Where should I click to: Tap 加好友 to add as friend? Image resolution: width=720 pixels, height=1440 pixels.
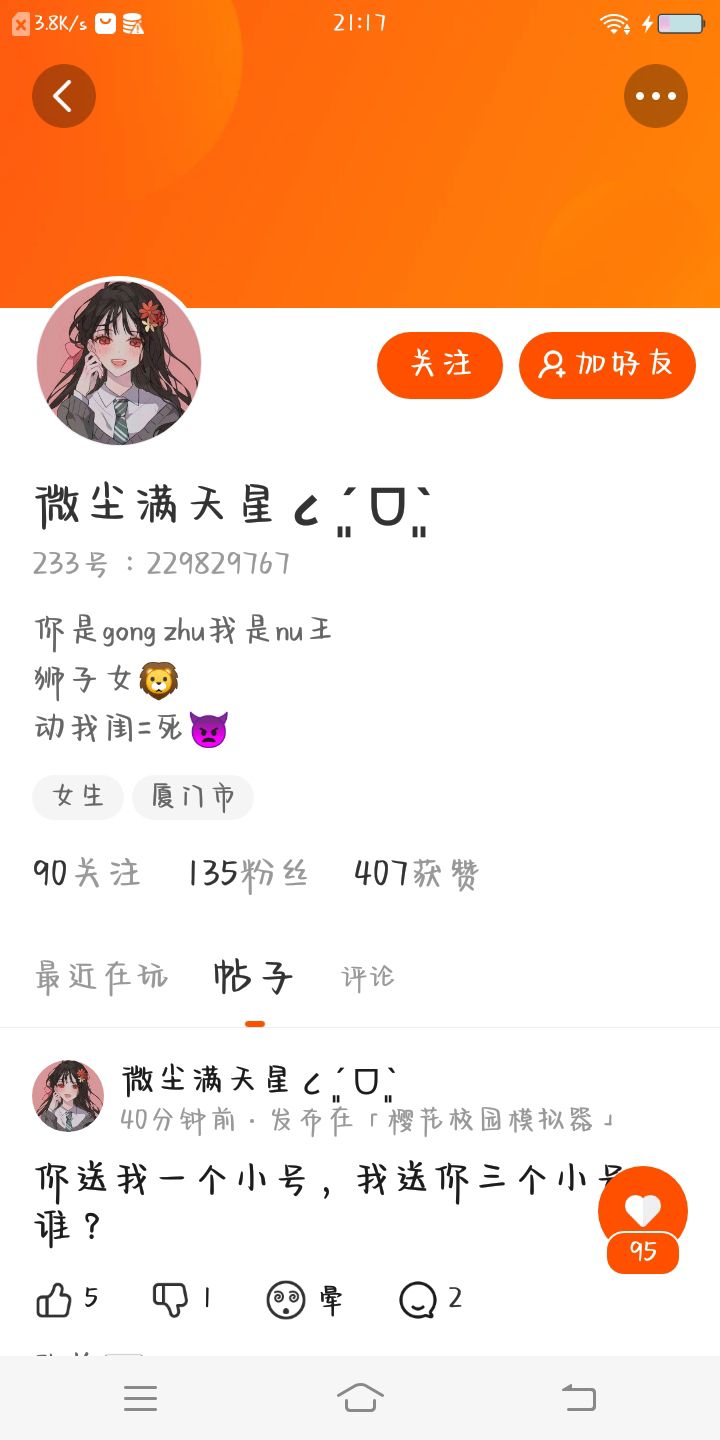(607, 364)
